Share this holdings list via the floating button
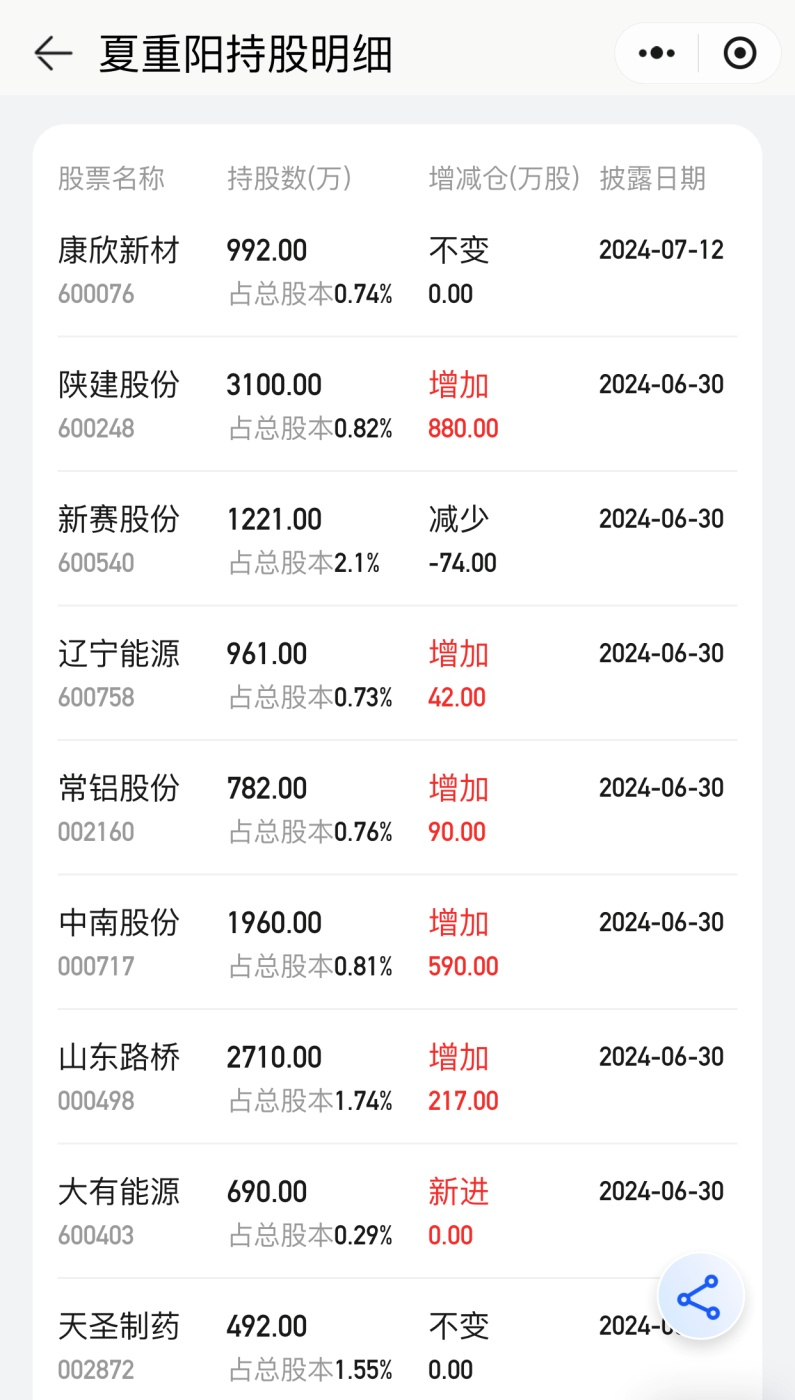This screenshot has width=795, height=1400. click(700, 1297)
